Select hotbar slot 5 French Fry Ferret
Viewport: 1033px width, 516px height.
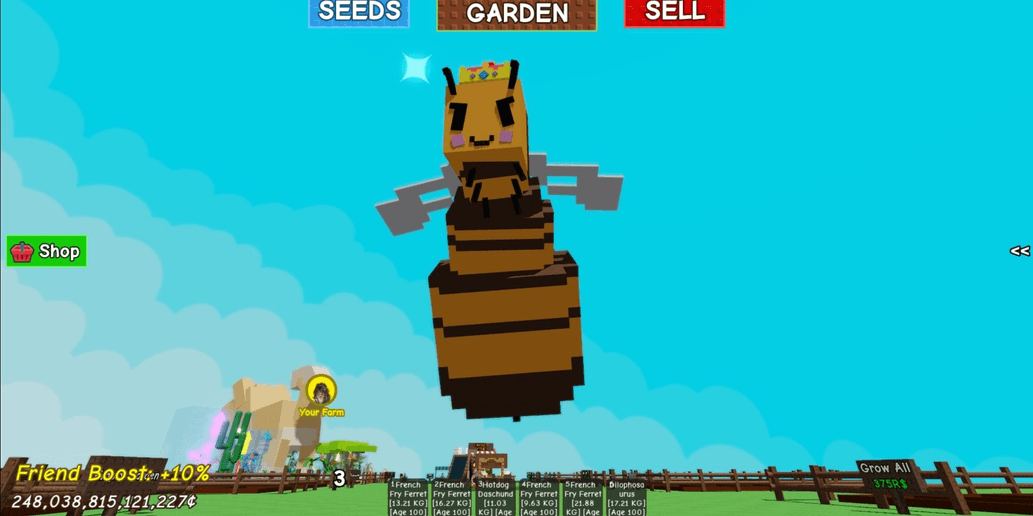tap(583, 498)
